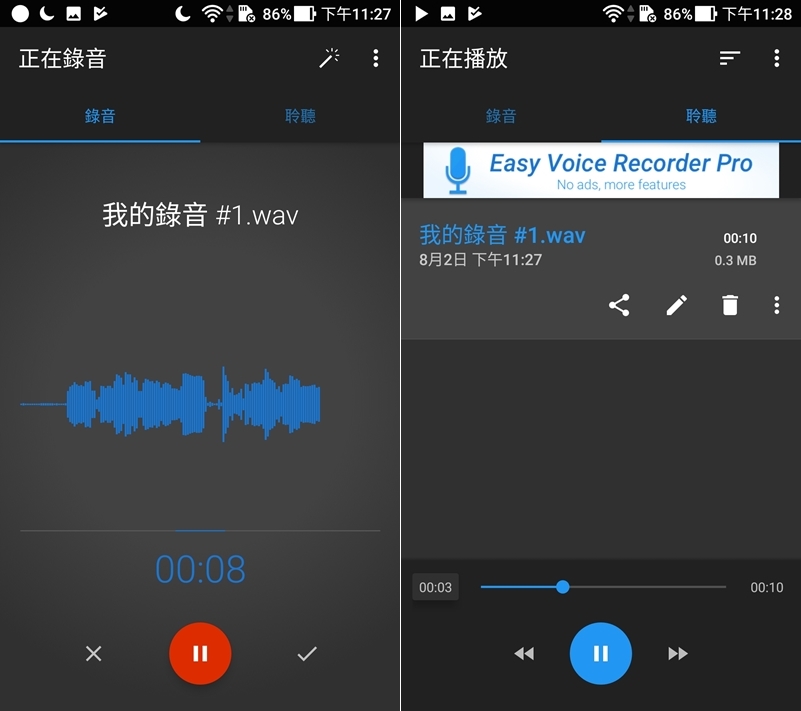This screenshot has width=801, height=711.
Task: Rewind the playing recording
Action: coord(524,654)
